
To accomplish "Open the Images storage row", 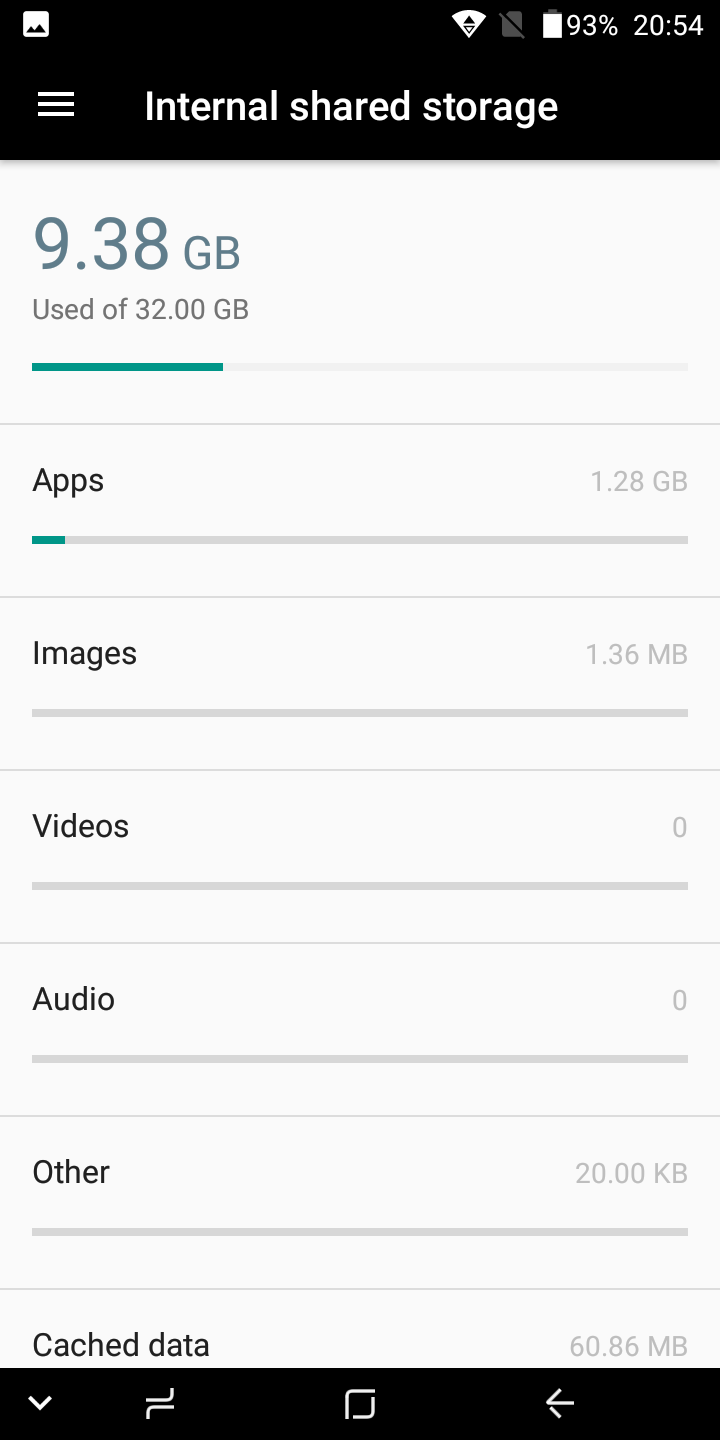I will tap(360, 683).
